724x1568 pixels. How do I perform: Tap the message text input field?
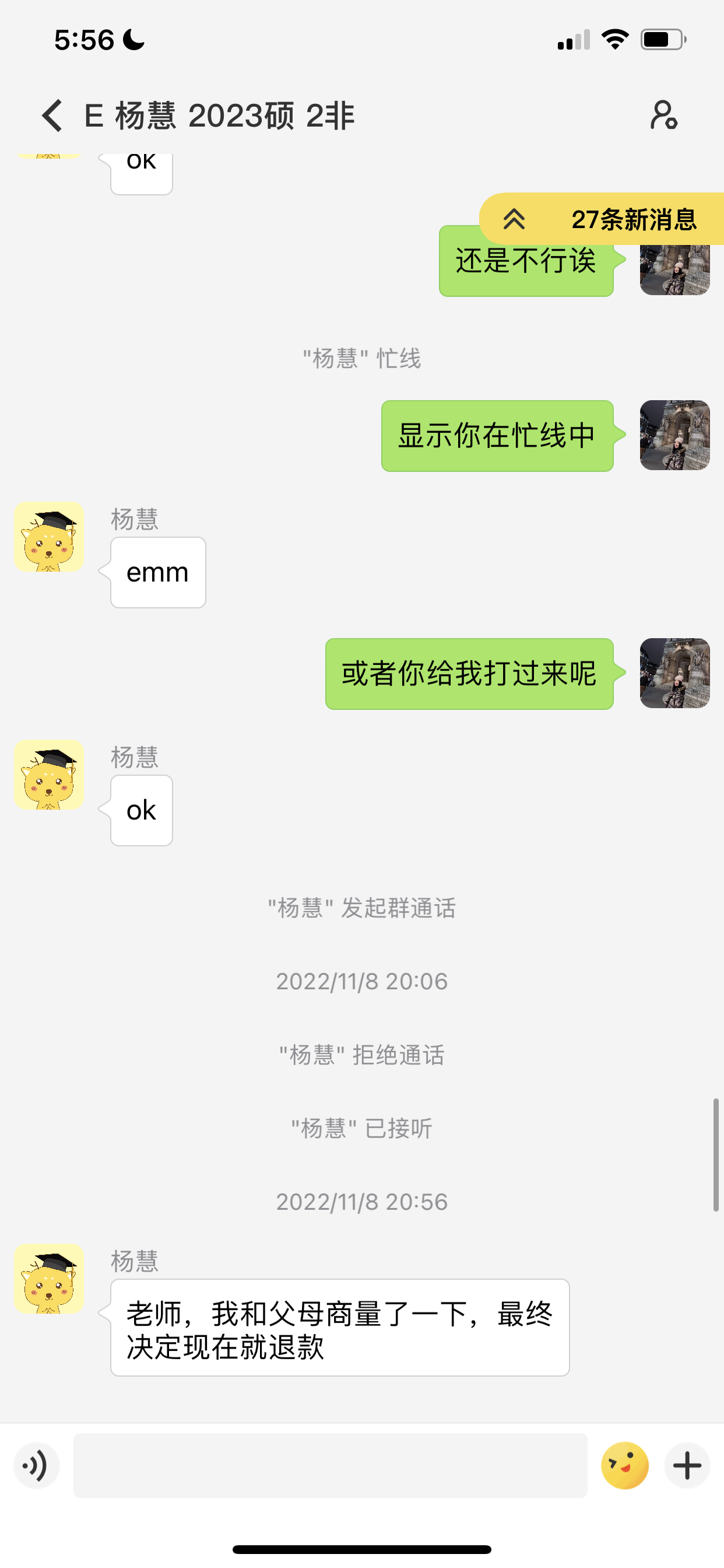click(330, 1465)
